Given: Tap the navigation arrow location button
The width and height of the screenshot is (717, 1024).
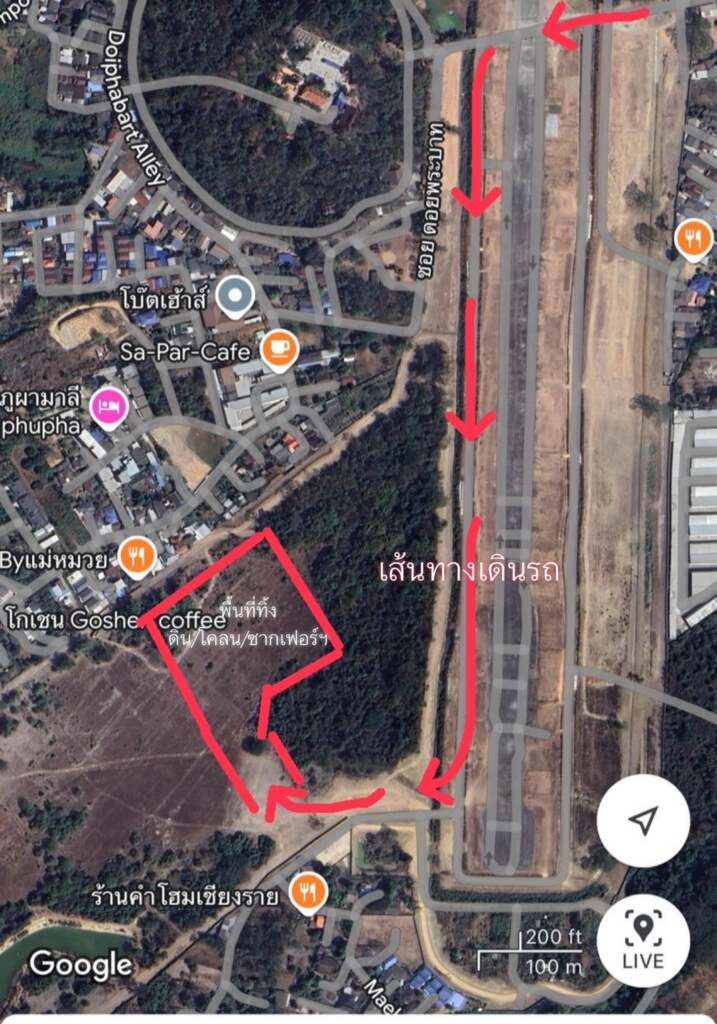Looking at the screenshot, I should point(643,821).
